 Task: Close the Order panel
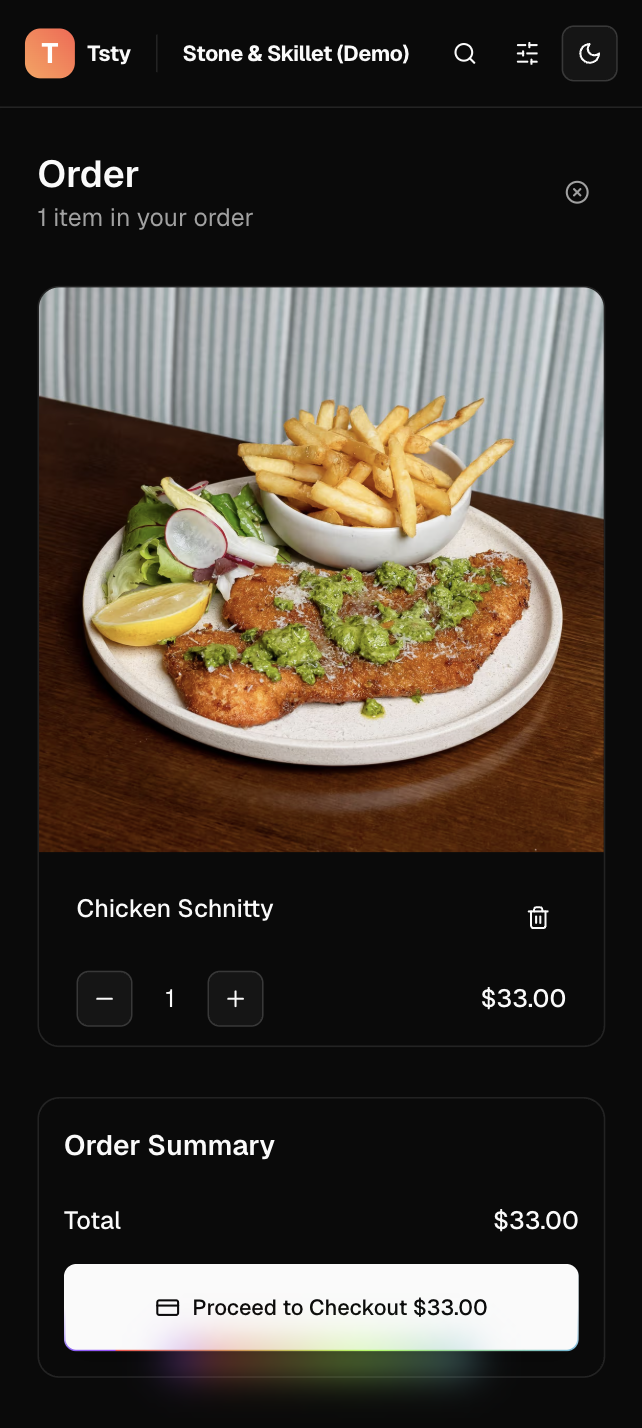click(577, 192)
